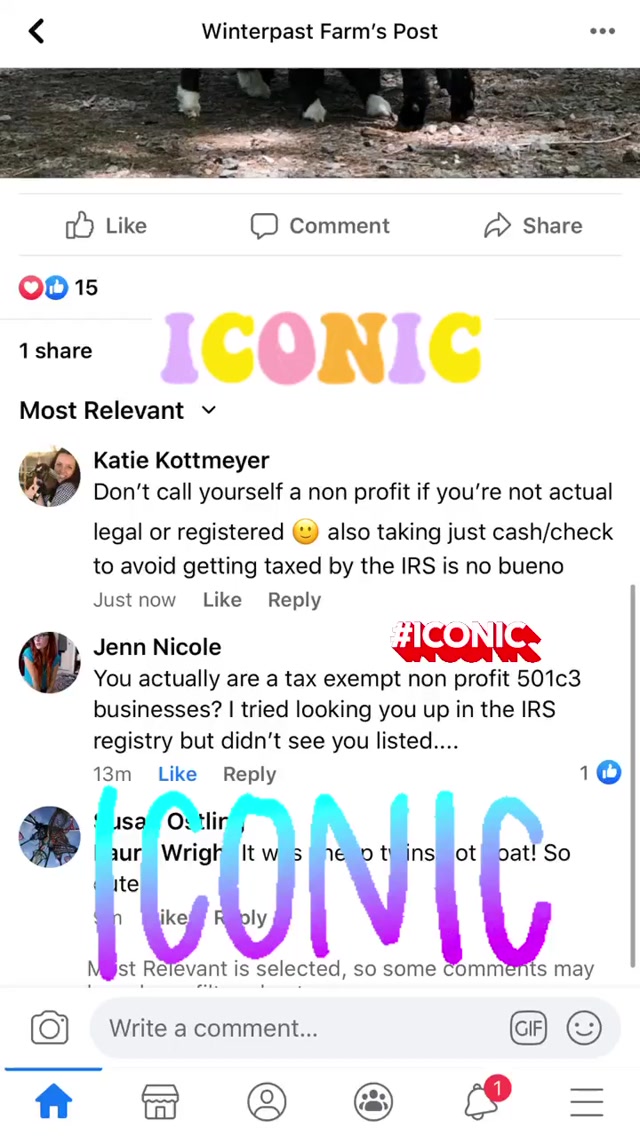This screenshot has width=640, height=1136.
Task: Reply to Jenn Nicole's comment
Action: pos(249,774)
